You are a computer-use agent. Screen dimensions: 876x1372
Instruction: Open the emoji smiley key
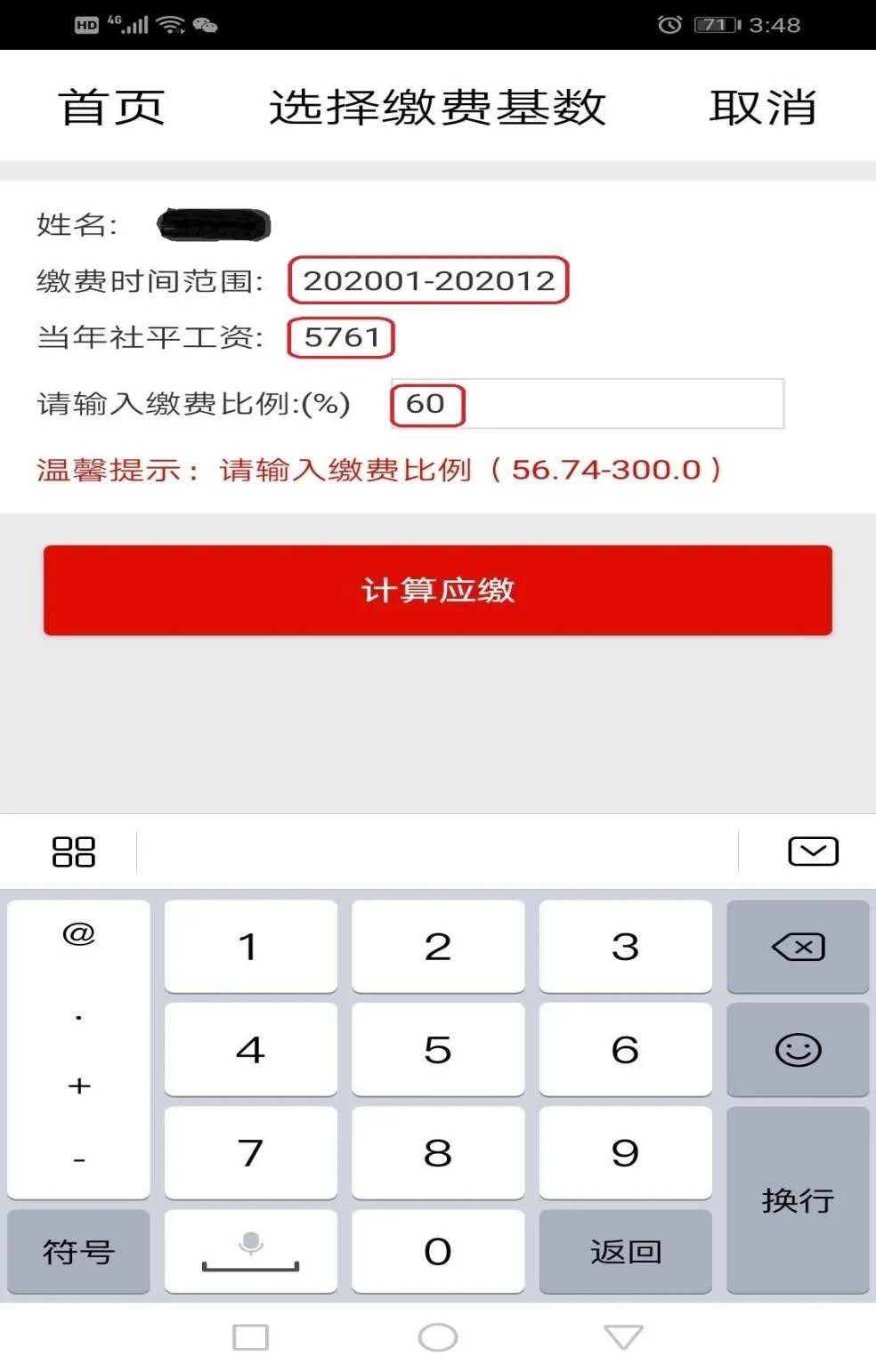click(798, 1050)
